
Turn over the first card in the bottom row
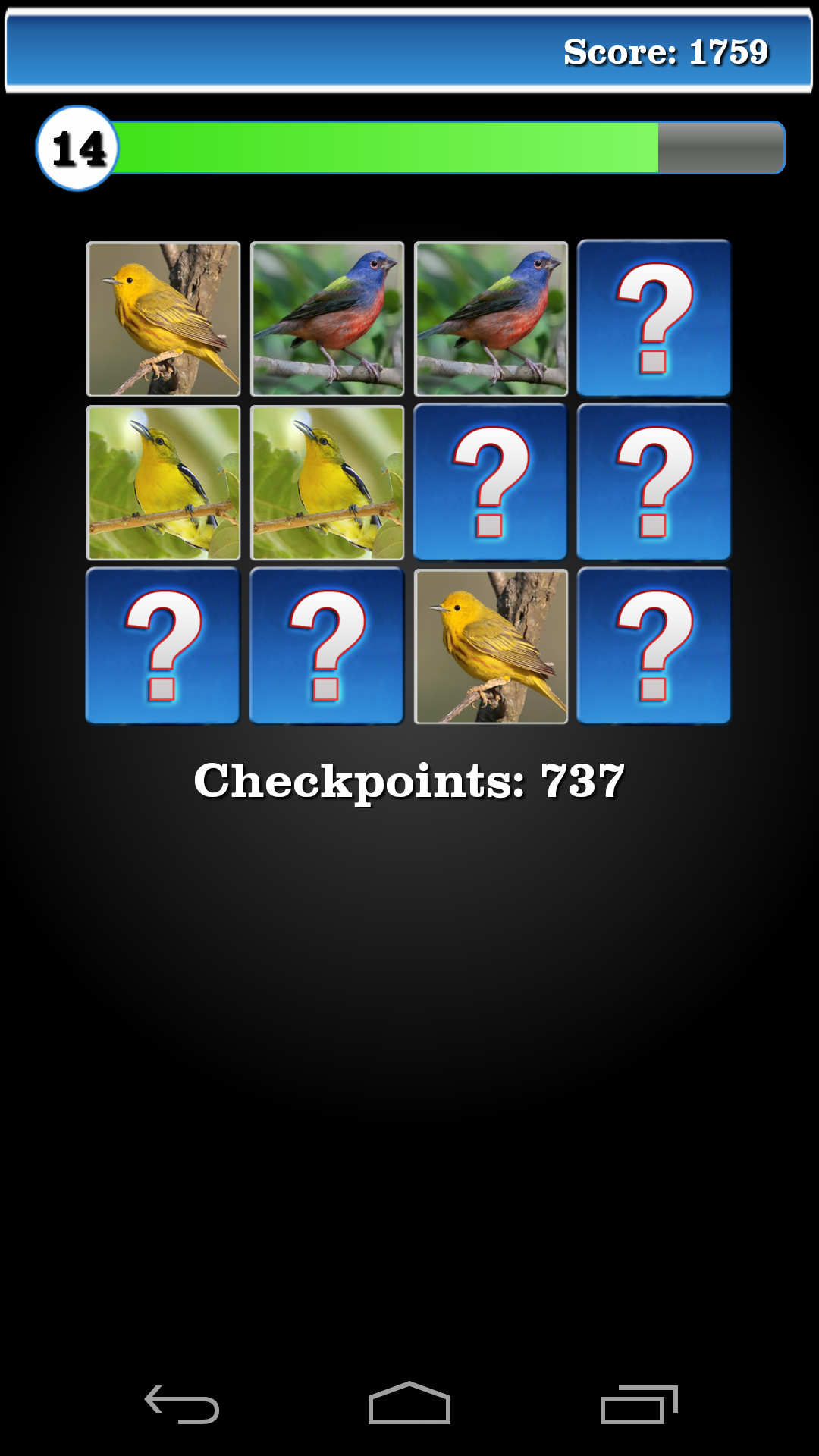click(x=162, y=646)
